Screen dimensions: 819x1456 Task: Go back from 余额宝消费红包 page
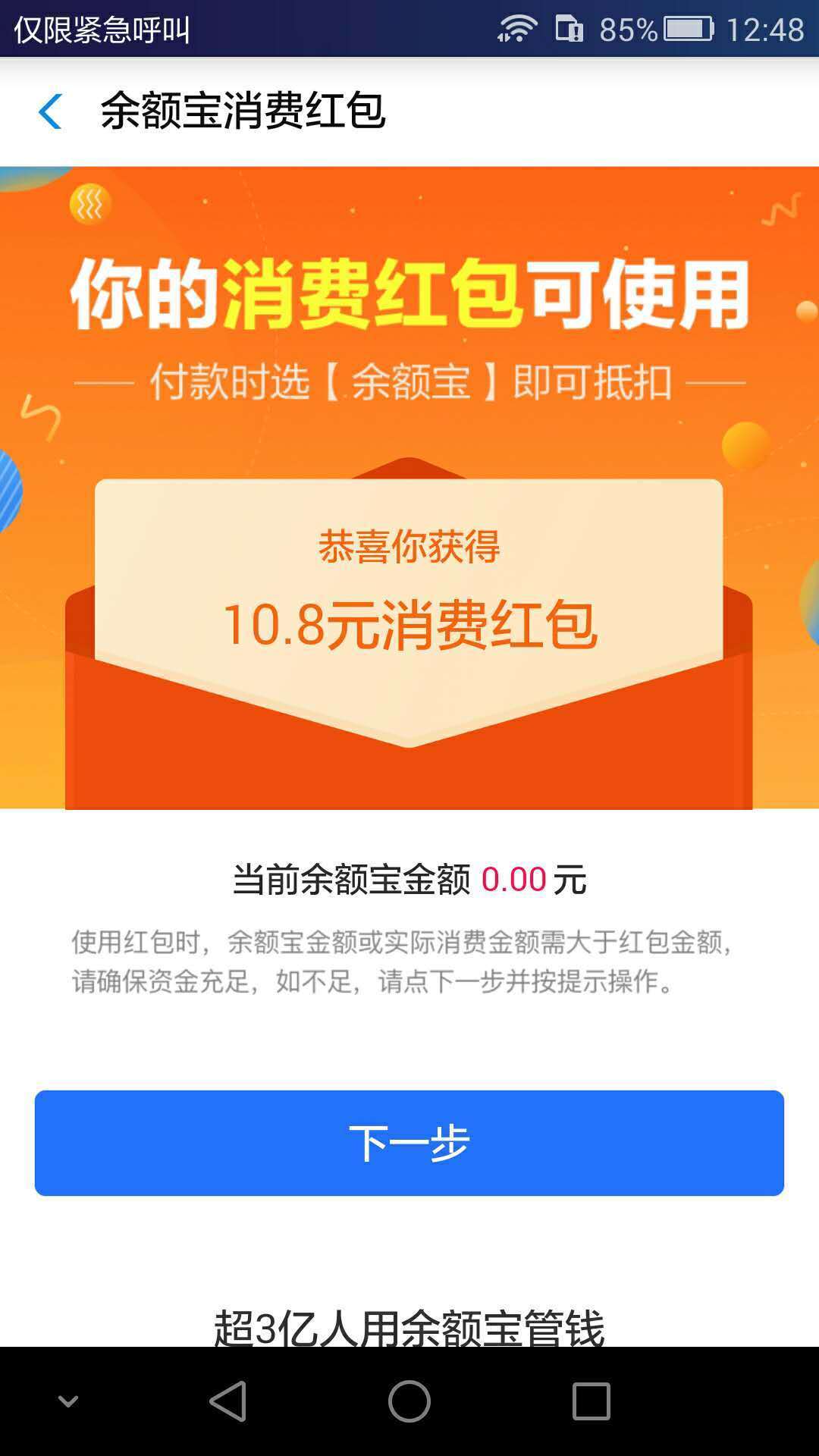50,112
